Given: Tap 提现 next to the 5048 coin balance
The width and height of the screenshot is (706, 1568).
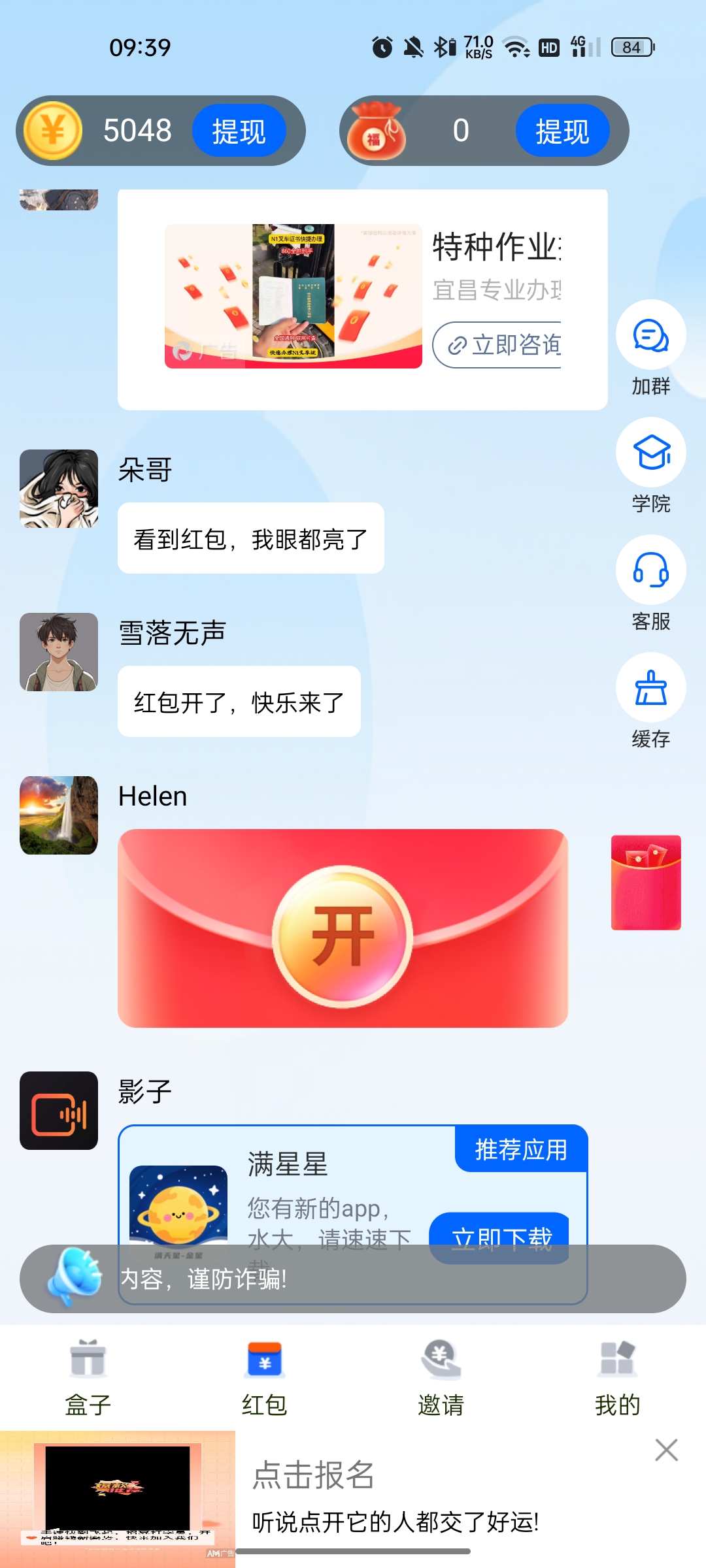Looking at the screenshot, I should (x=239, y=131).
